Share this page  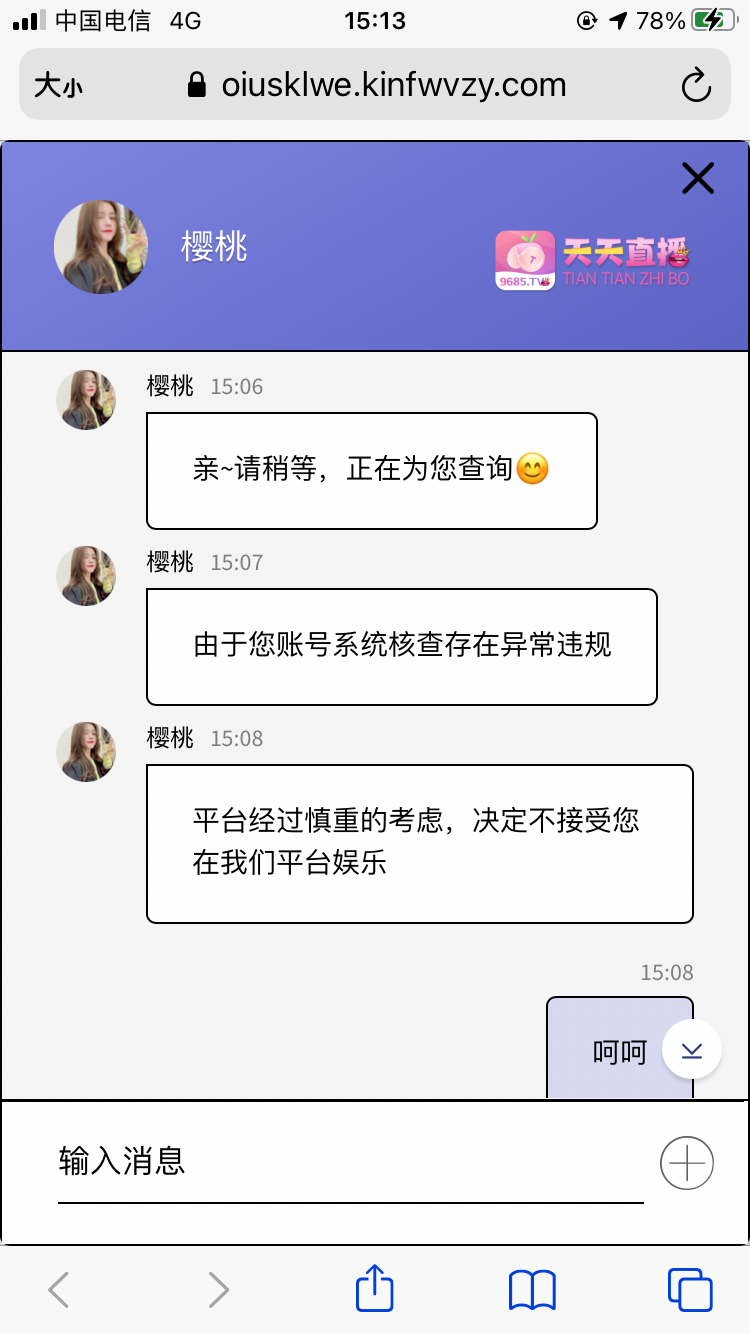point(375,1288)
